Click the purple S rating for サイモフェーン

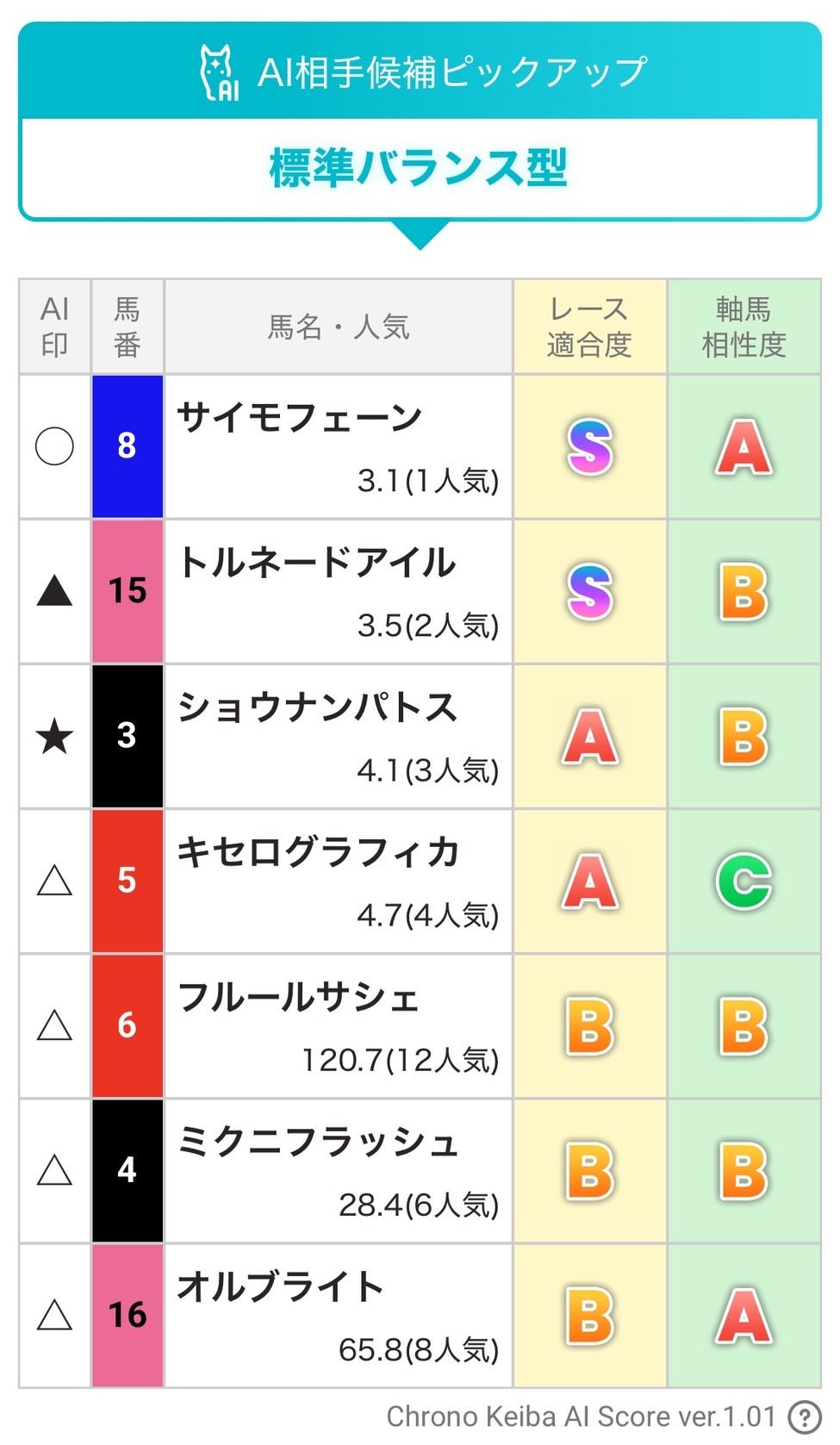point(589,445)
